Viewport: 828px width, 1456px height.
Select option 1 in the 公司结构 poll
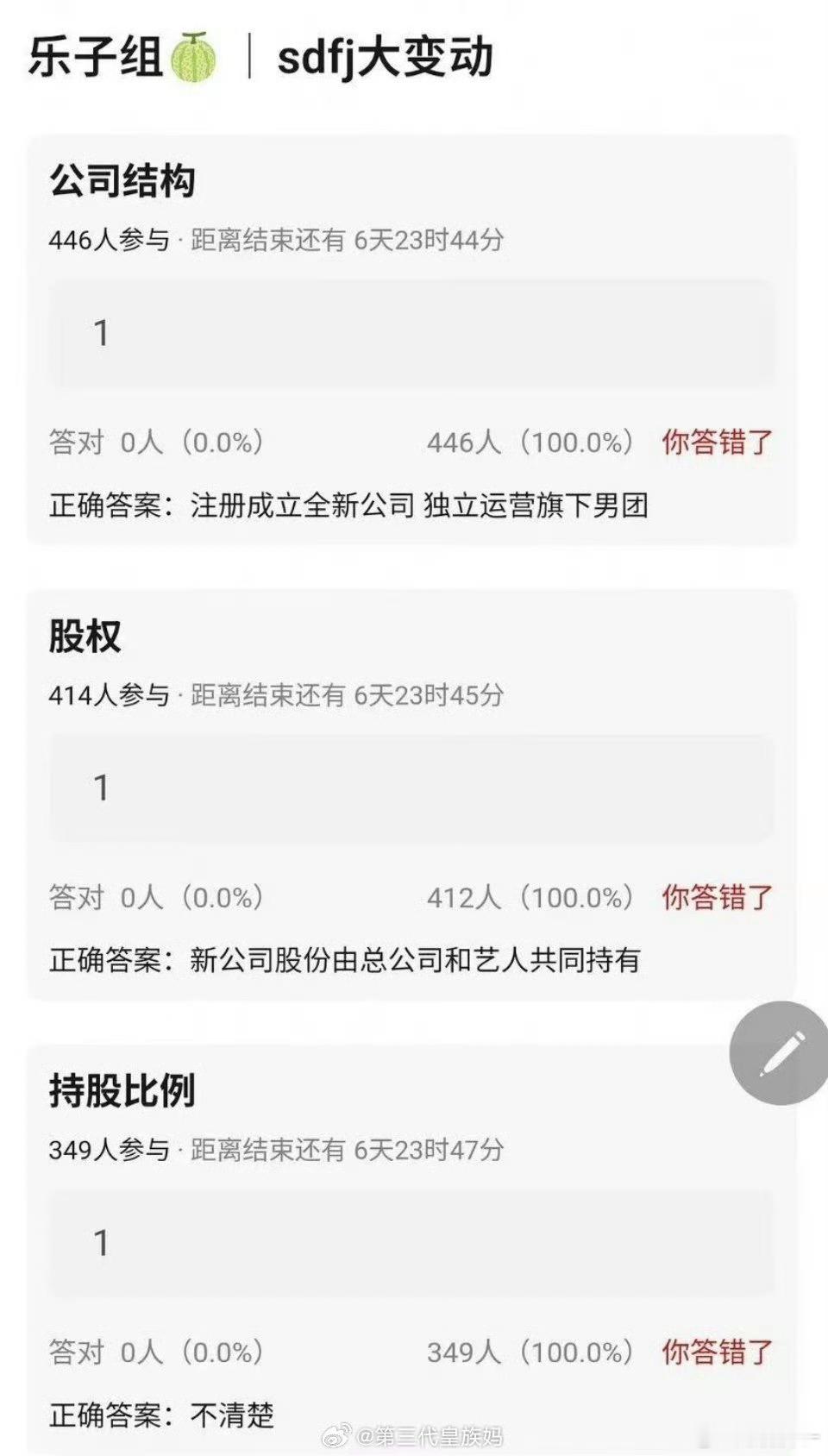(414, 333)
